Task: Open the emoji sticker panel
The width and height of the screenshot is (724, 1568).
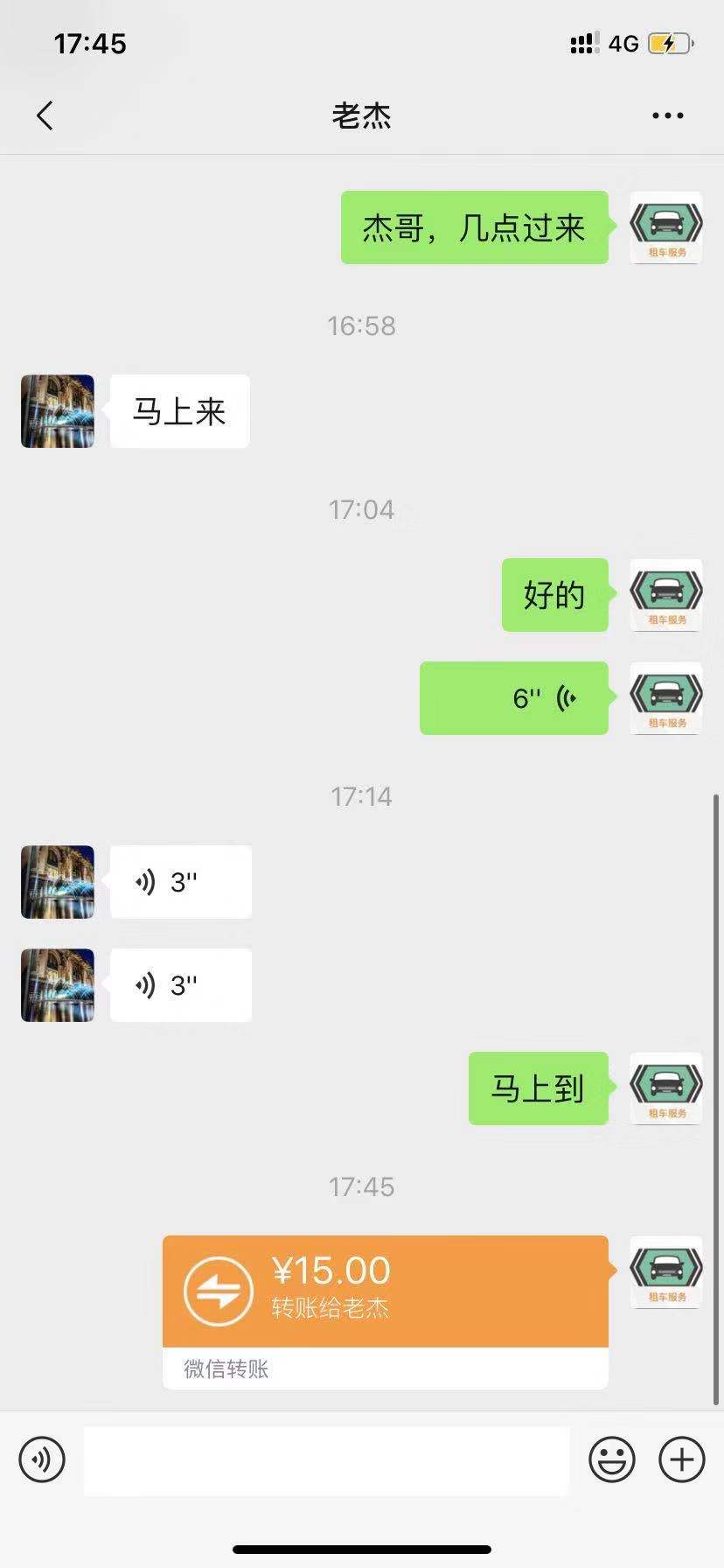Action: pos(611,1459)
